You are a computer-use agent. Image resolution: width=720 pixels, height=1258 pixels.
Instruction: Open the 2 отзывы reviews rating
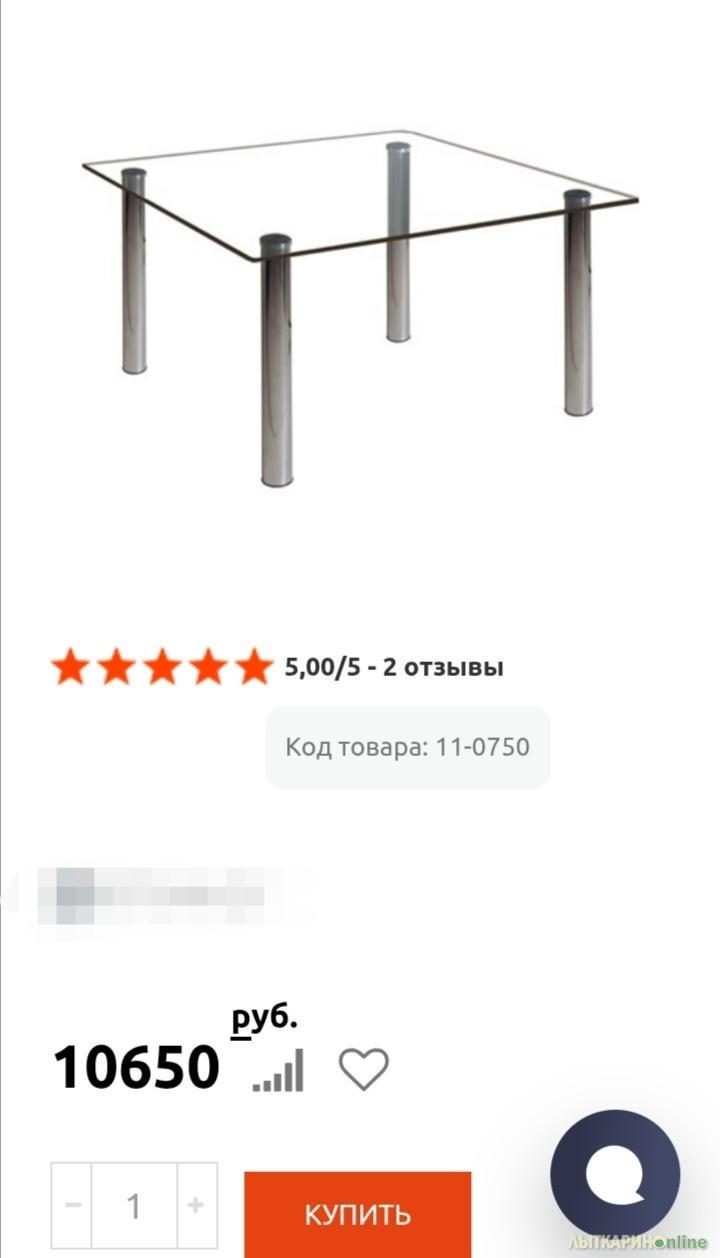click(x=393, y=667)
